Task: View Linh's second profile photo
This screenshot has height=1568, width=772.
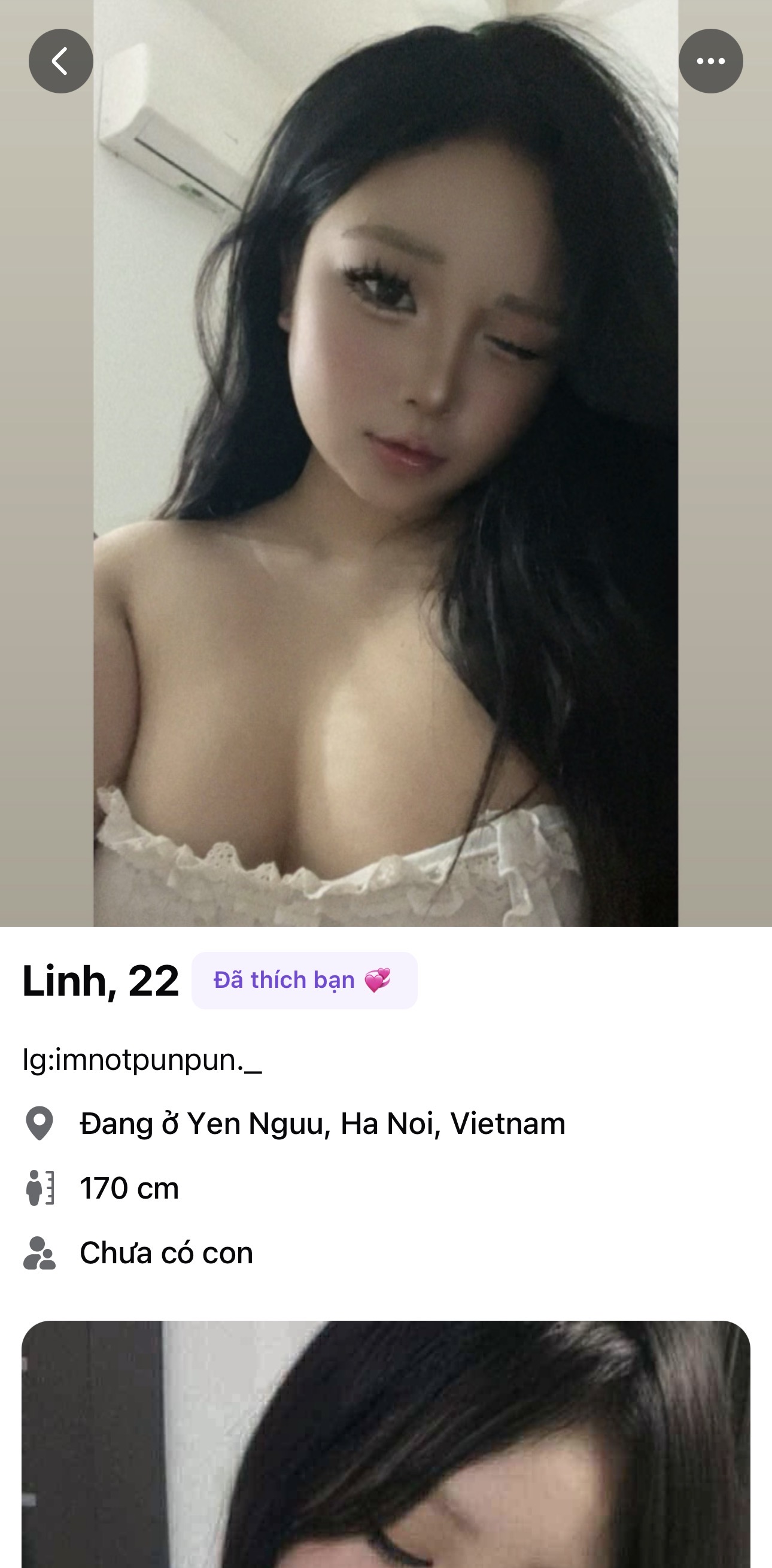Action: click(x=385, y=1449)
